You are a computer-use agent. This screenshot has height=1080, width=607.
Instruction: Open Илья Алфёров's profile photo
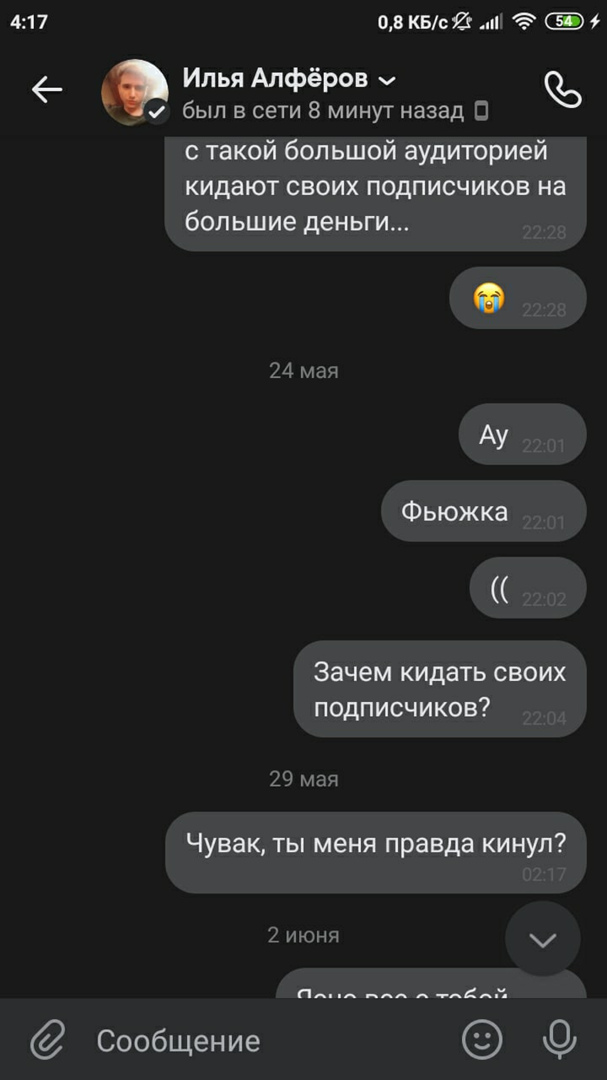click(x=135, y=92)
